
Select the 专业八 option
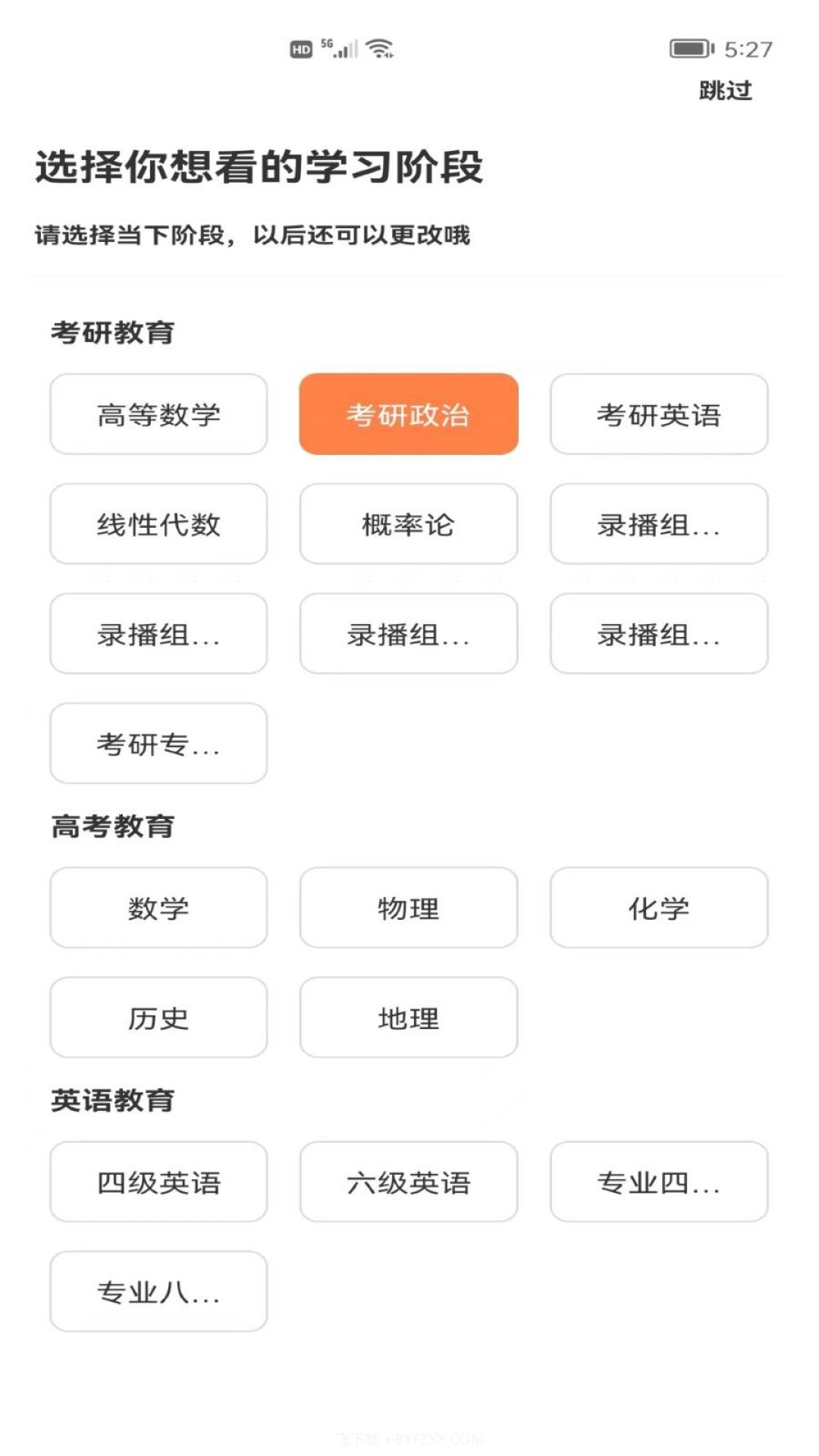tap(158, 1291)
